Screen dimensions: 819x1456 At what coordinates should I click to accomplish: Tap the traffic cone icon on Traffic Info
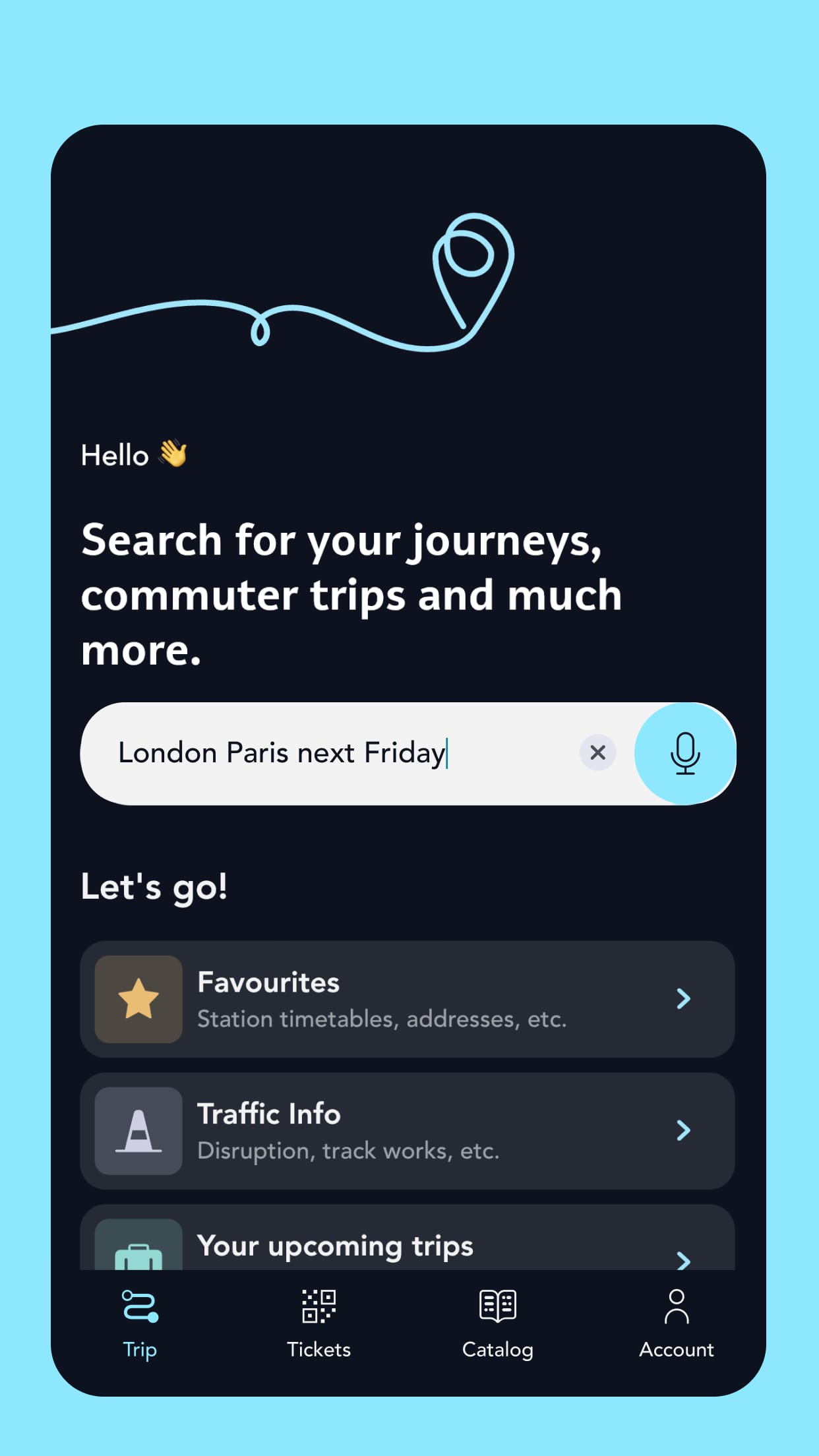click(138, 1131)
